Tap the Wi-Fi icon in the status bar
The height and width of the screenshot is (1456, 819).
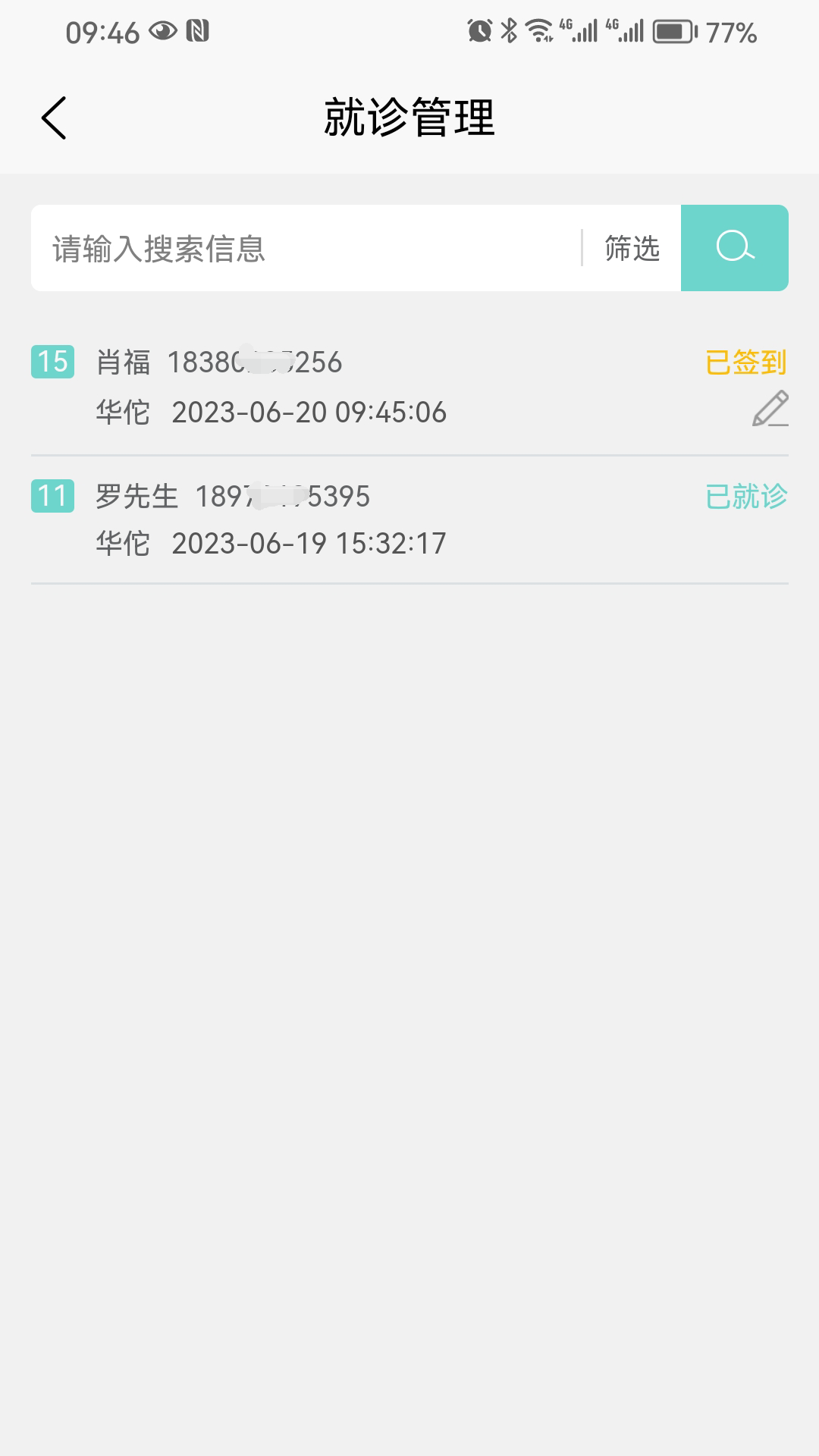coord(540,30)
